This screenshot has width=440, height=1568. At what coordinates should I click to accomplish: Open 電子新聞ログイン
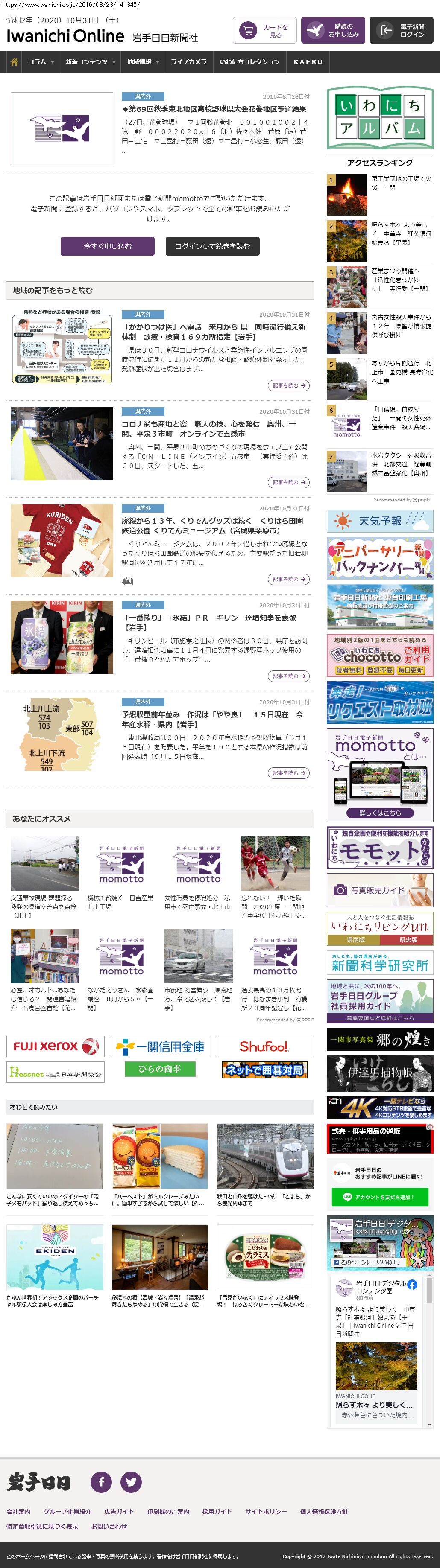click(x=401, y=30)
